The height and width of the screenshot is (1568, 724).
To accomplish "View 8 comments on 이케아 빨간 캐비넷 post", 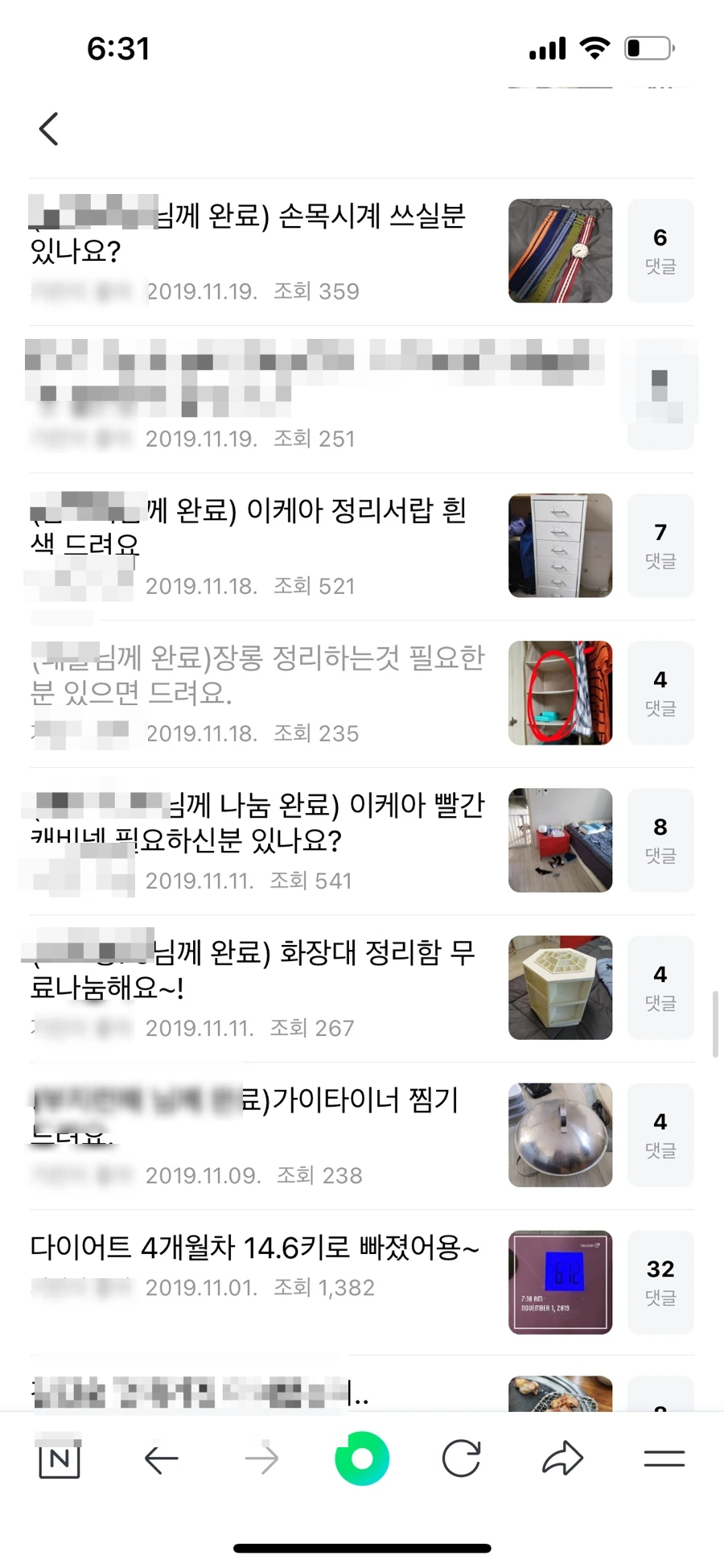I will (660, 840).
